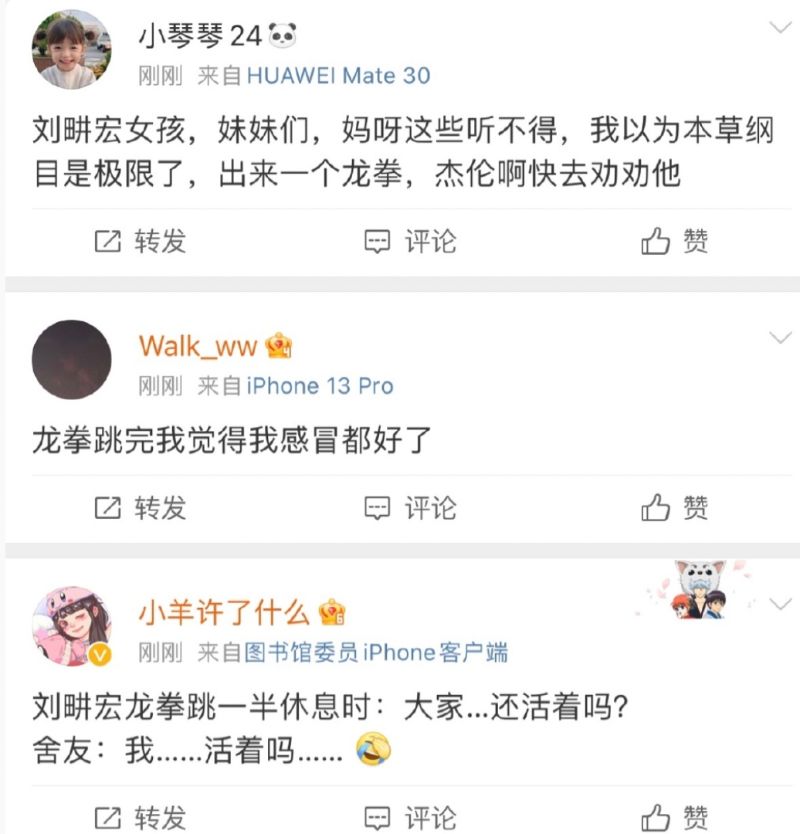This screenshot has height=834, width=800.
Task: Expand the options chevron on 小琴琴24's post
Action: 779,27
